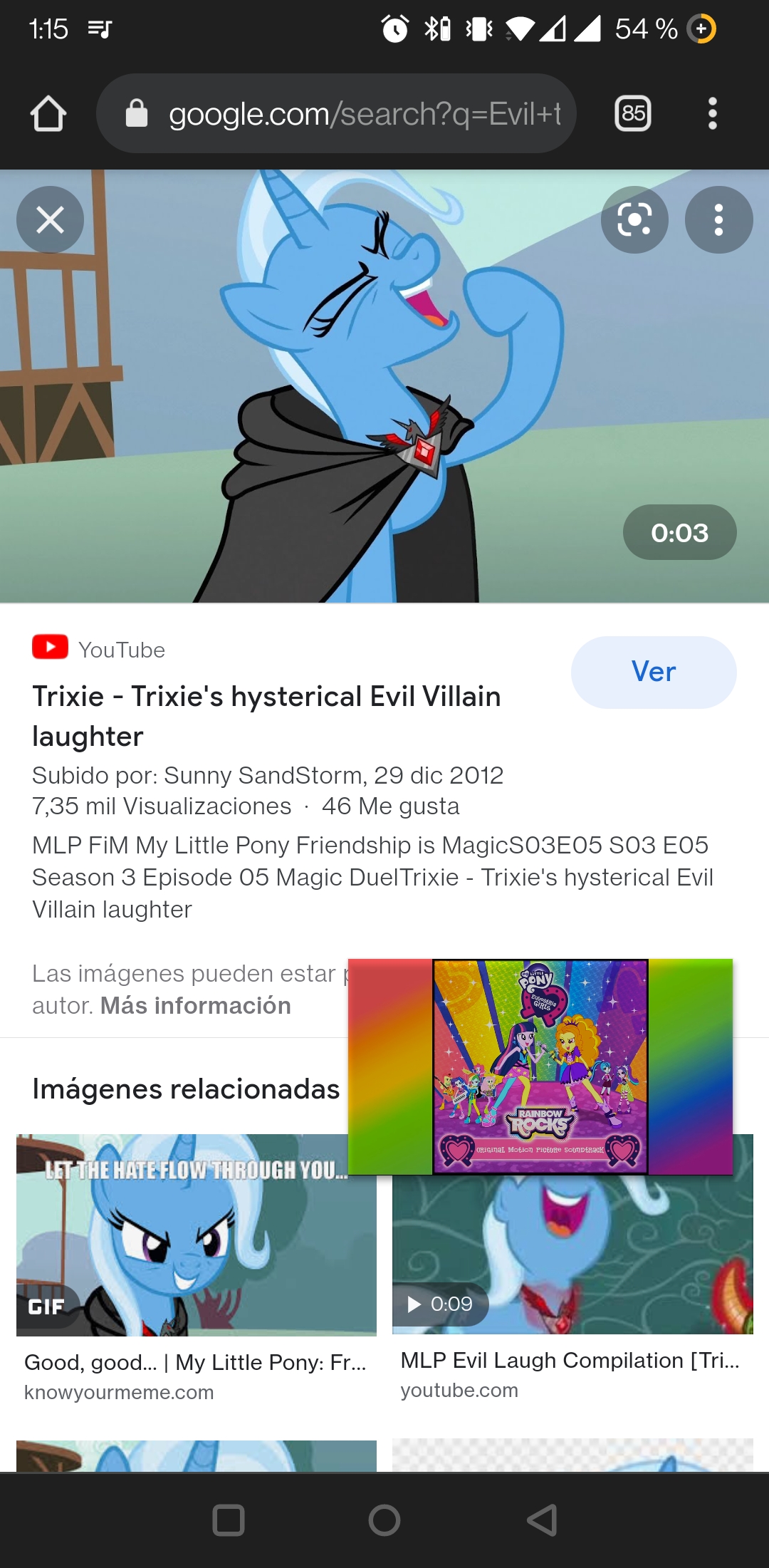The width and height of the screenshot is (769, 1568).
Task: Close the image preview
Action: click(x=50, y=219)
